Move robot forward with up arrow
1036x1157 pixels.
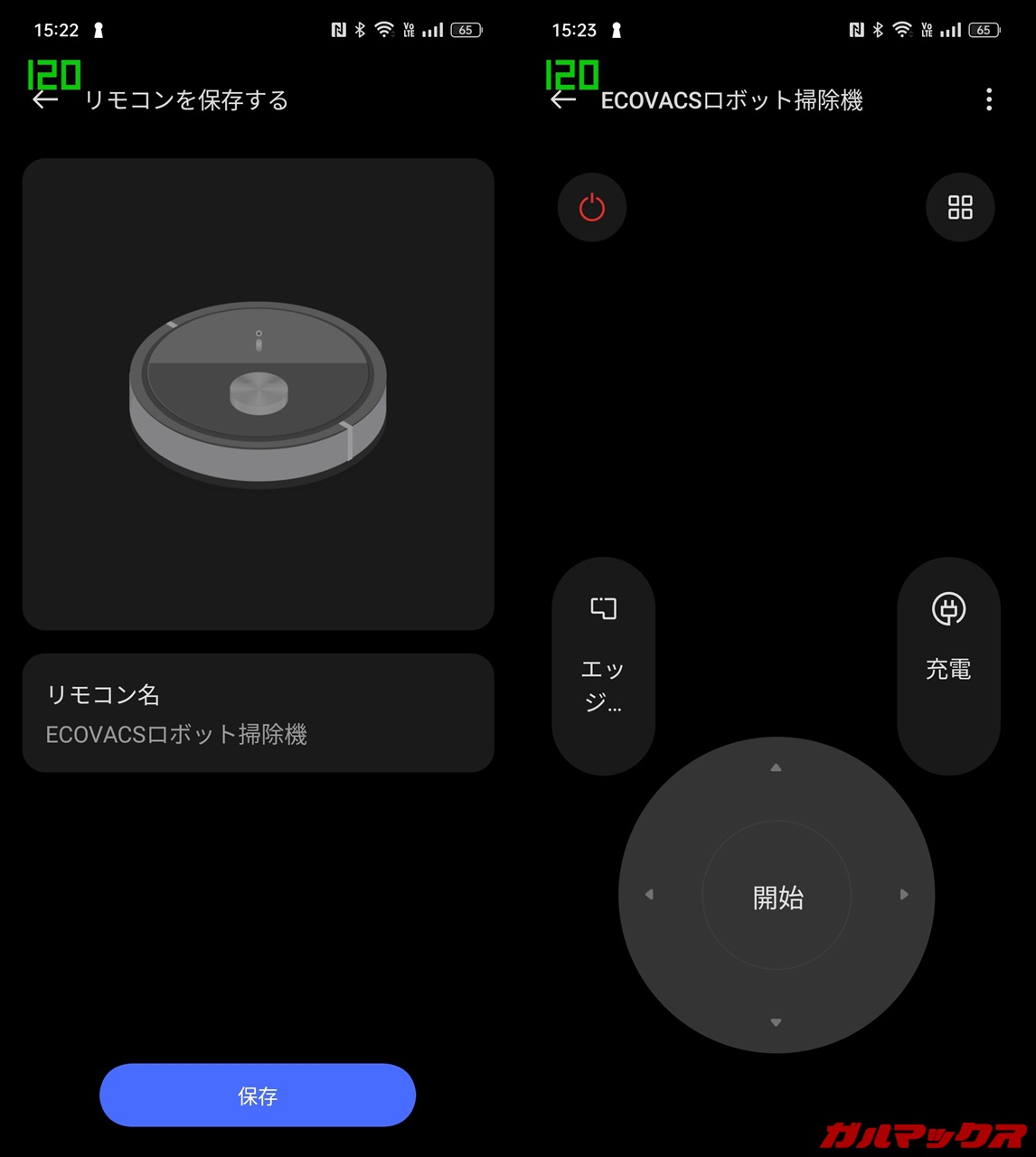click(x=776, y=768)
